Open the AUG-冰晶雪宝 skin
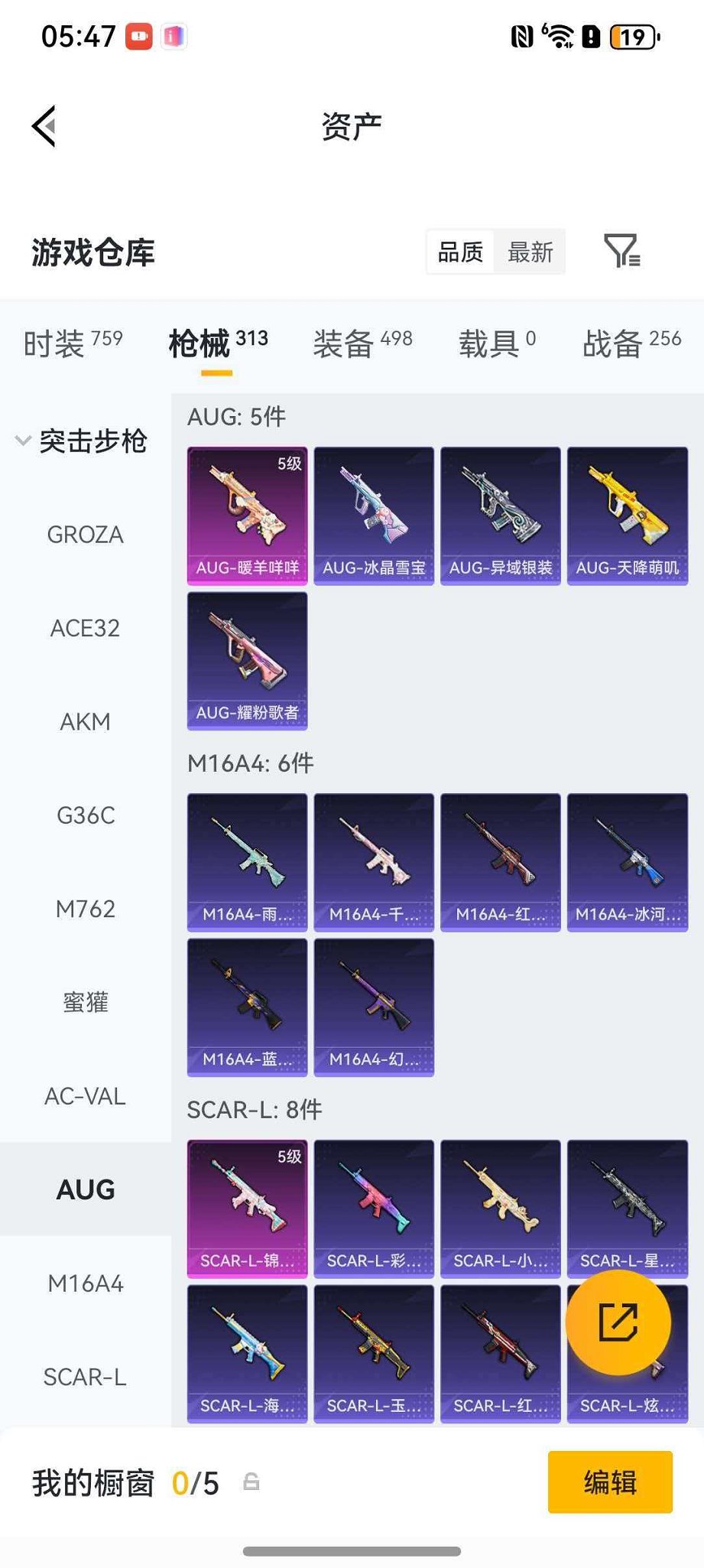Image resolution: width=704 pixels, height=1568 pixels. [374, 516]
